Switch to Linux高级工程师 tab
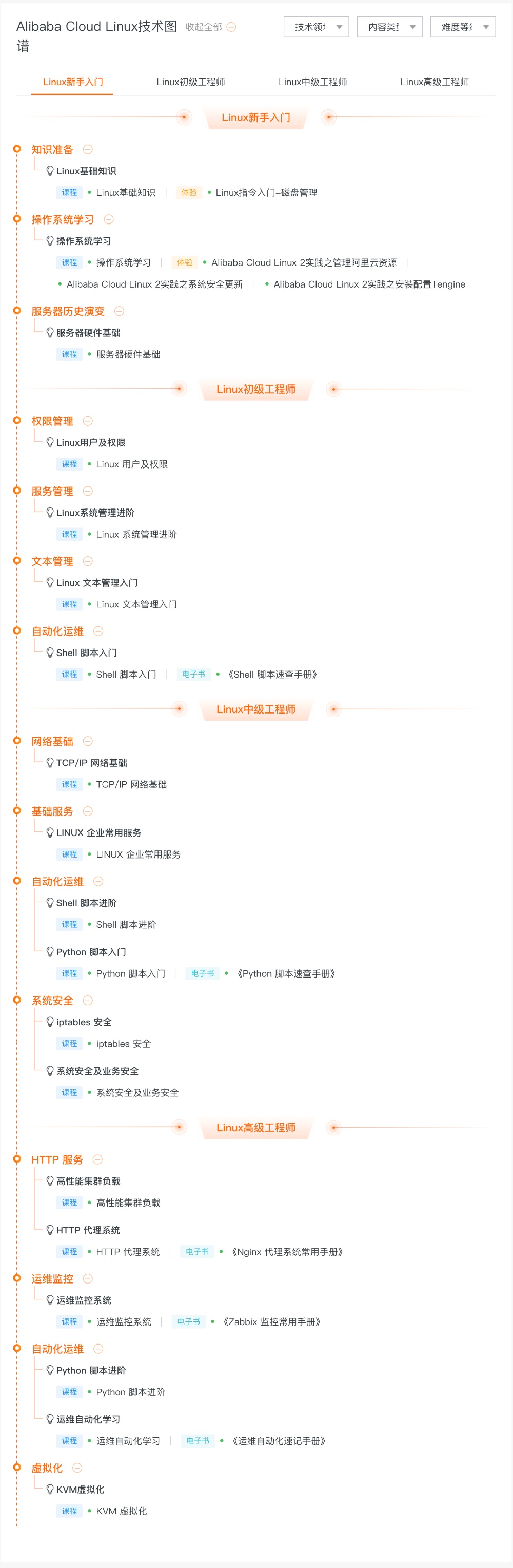 pos(434,82)
